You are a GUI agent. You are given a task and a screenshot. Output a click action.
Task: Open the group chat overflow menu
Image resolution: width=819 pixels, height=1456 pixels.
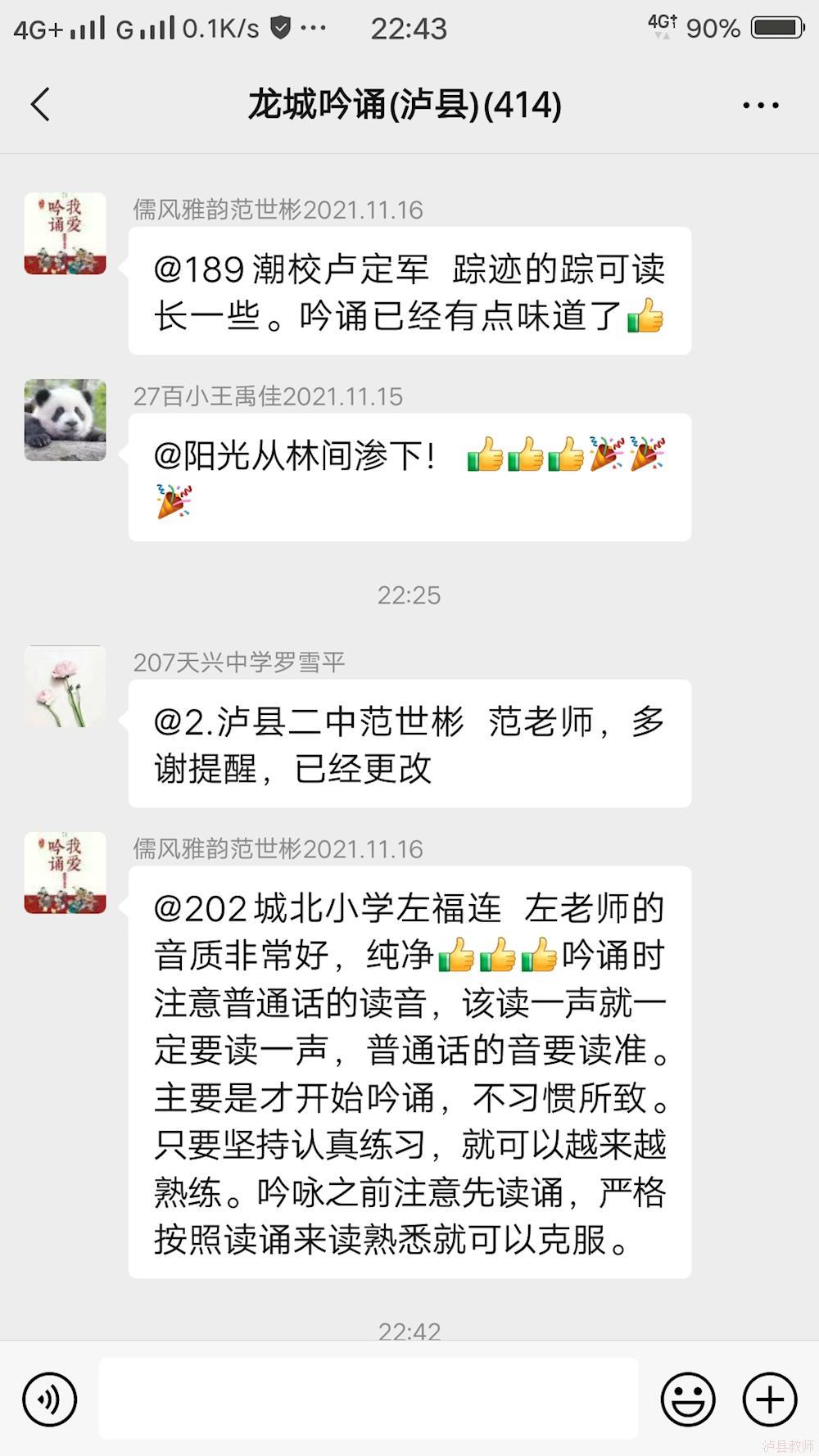tap(760, 105)
